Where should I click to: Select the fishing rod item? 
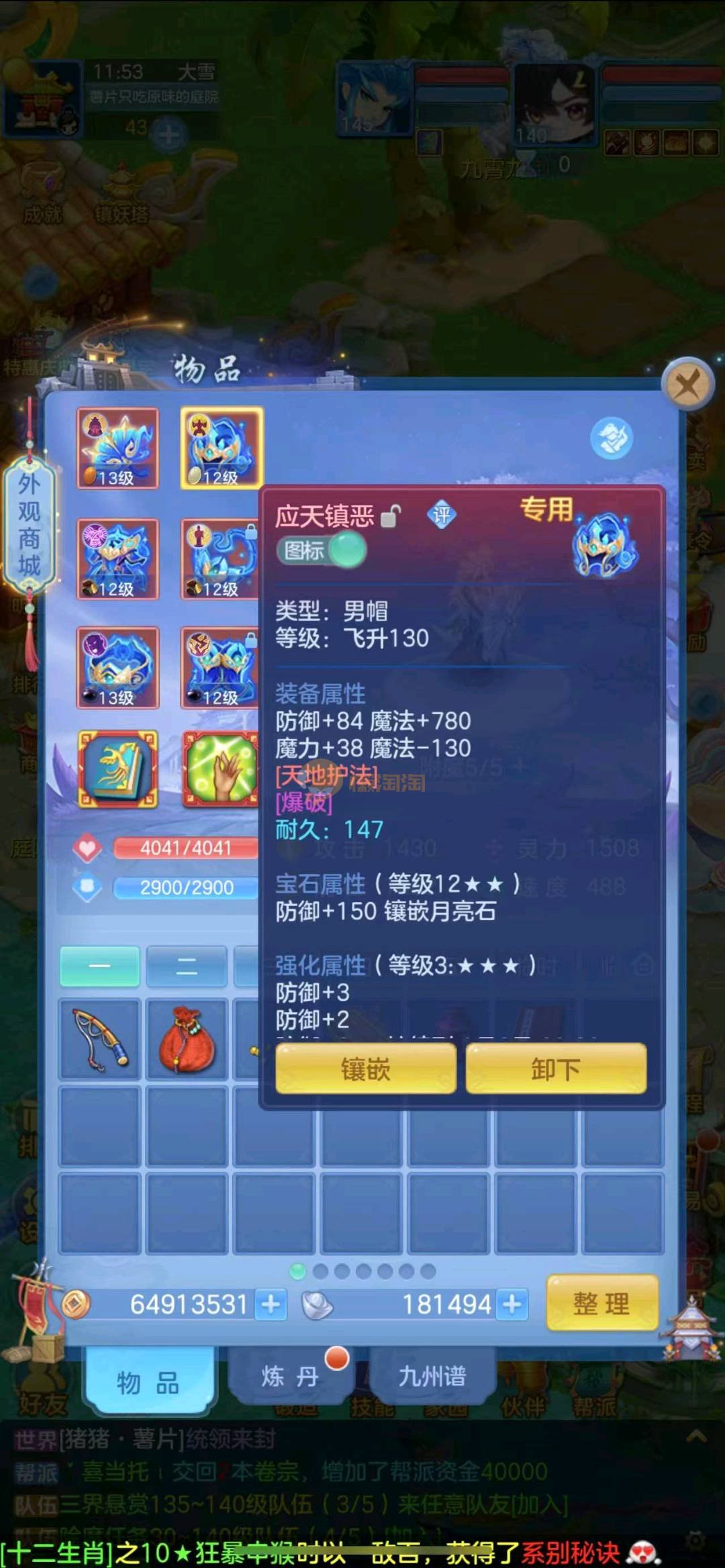[101, 1038]
